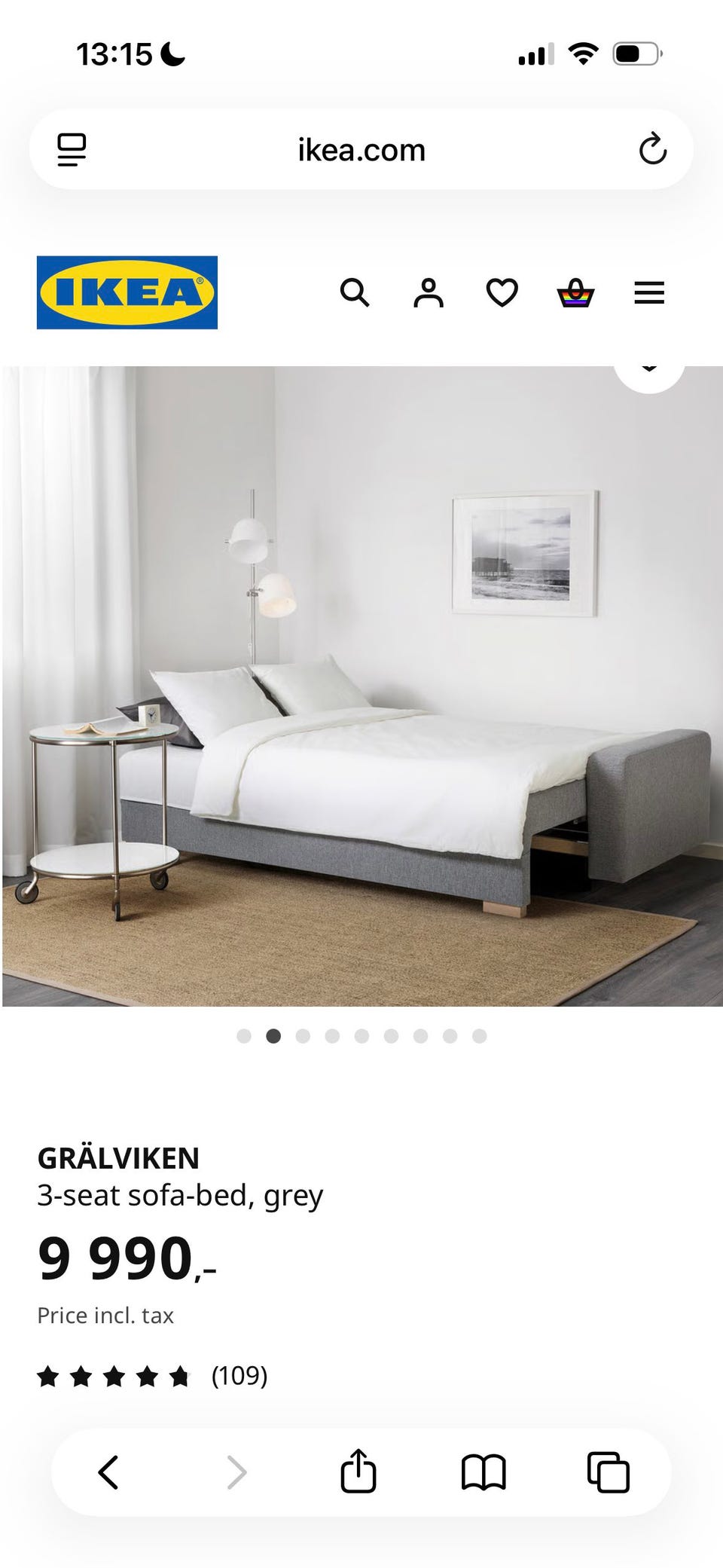Open the IKEA search icon
Image resolution: width=723 pixels, height=1568 pixels.
tap(355, 292)
